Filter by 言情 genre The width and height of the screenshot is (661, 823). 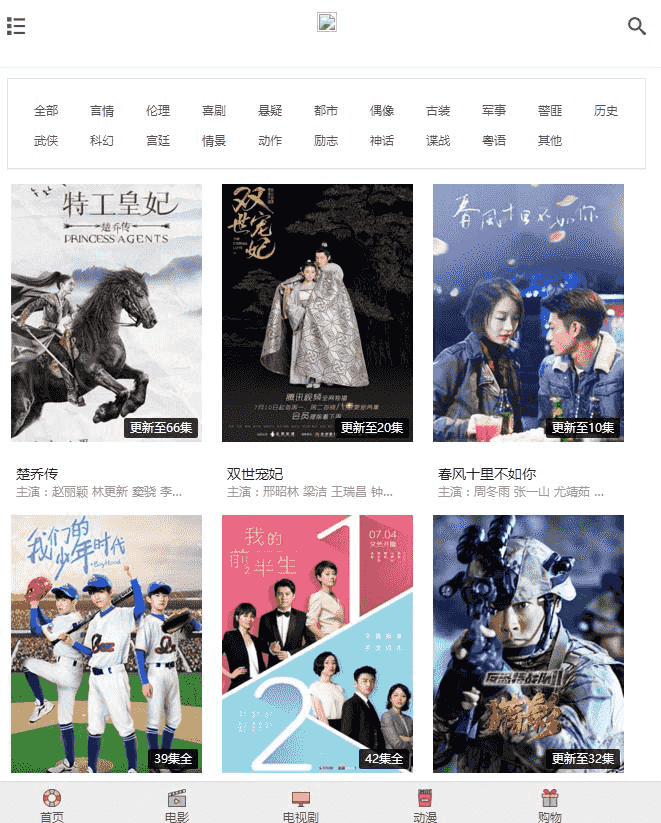(x=102, y=111)
